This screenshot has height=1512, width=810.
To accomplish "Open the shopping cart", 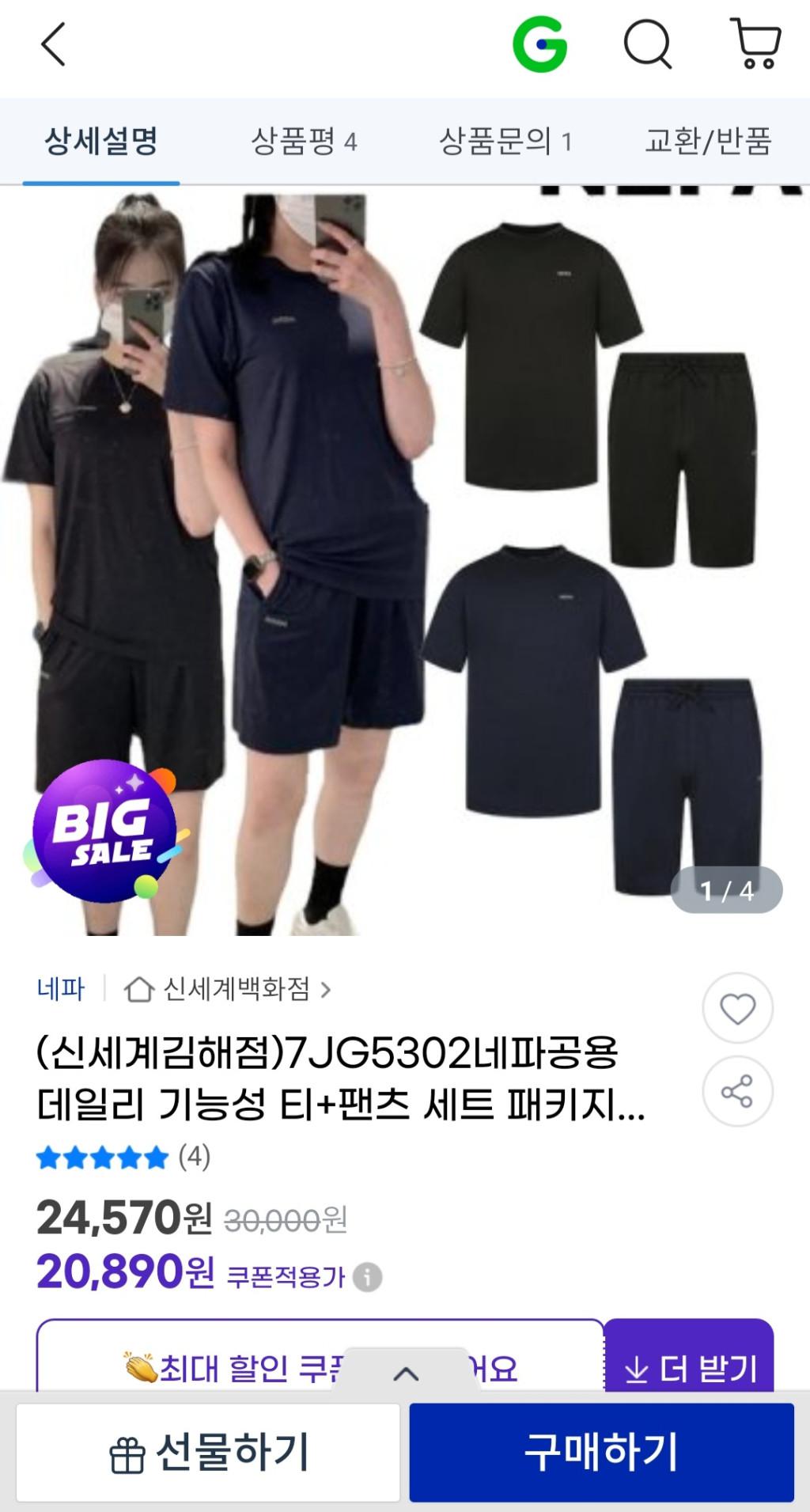I will tap(755, 44).
